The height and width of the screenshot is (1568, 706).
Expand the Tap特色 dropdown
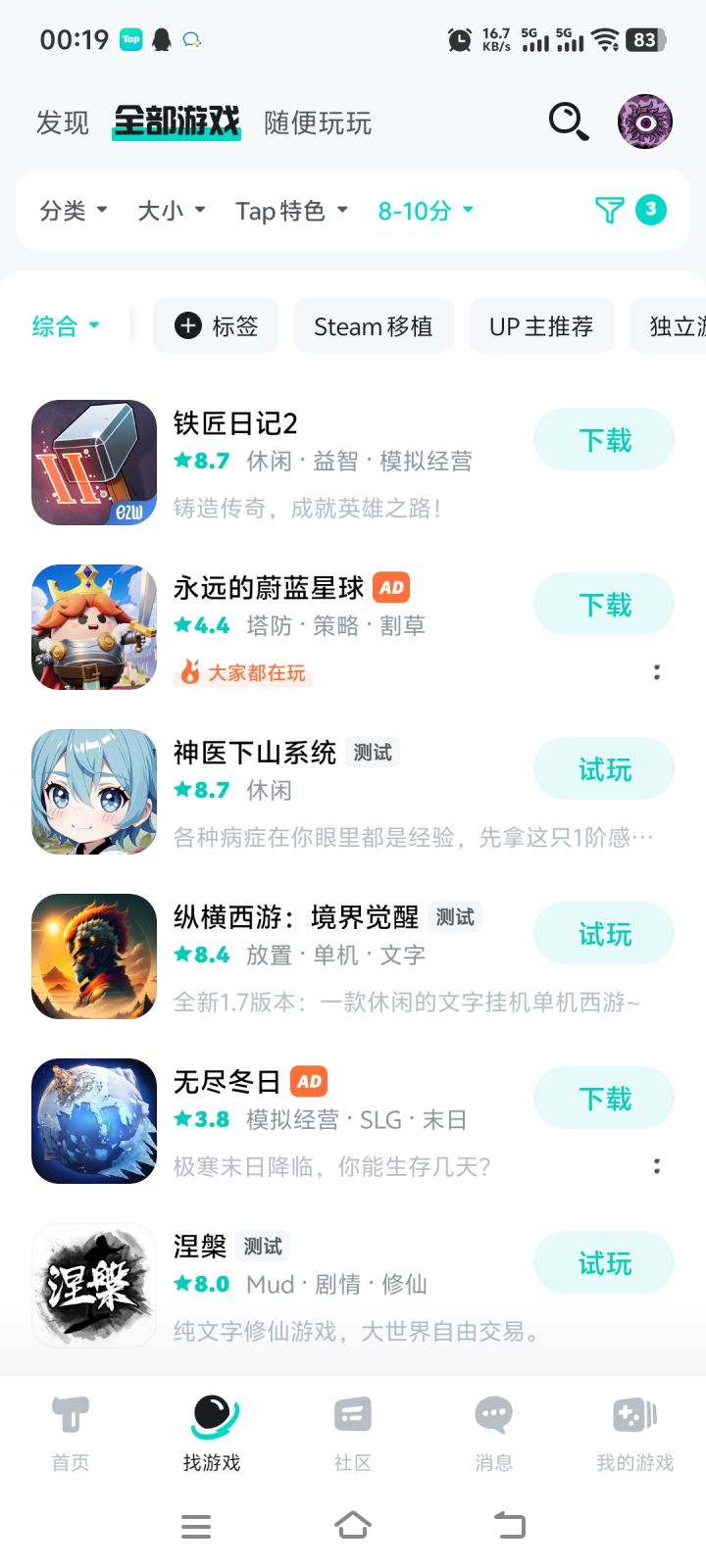click(x=291, y=211)
